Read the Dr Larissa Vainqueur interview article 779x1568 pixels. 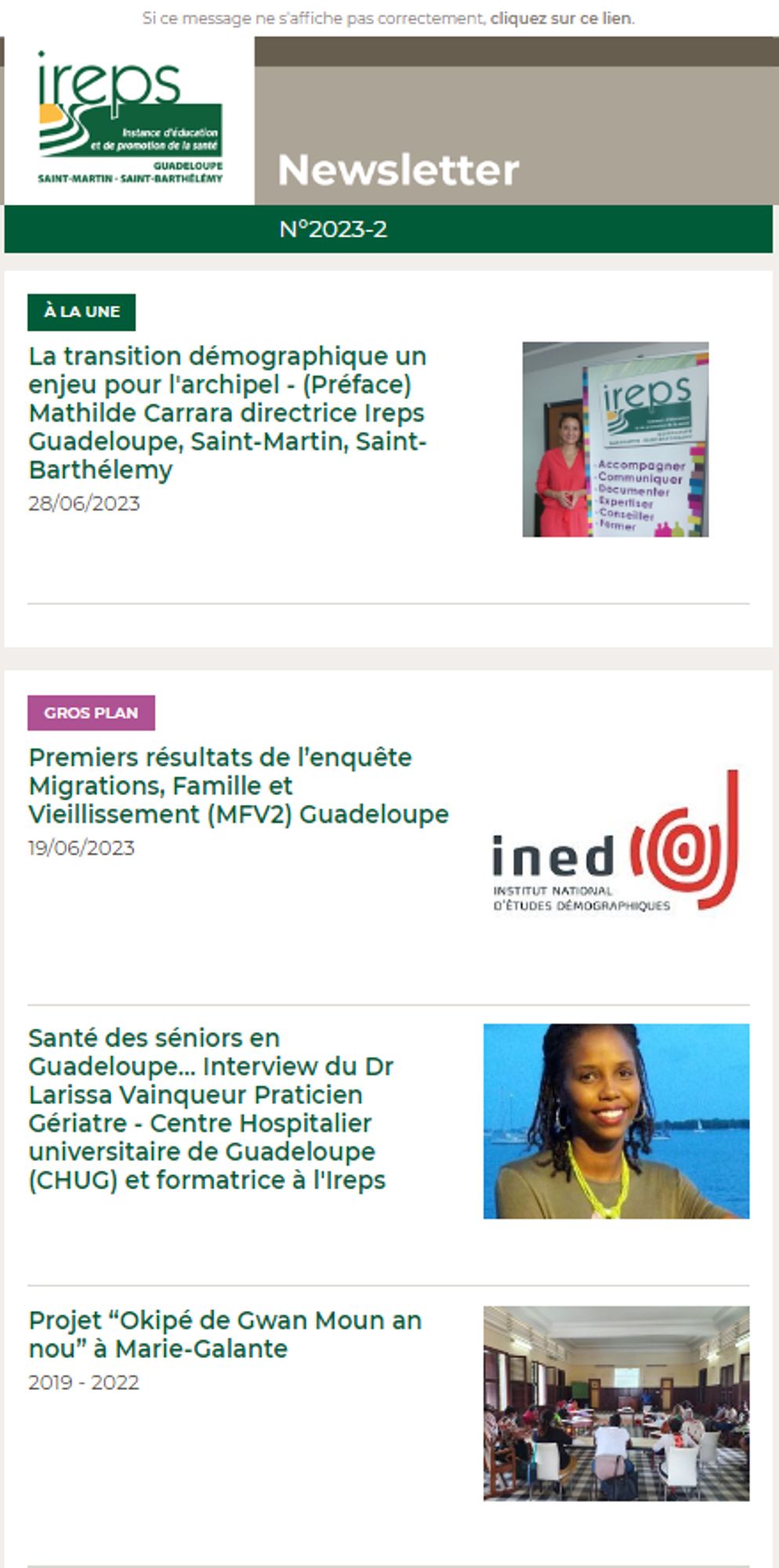(x=210, y=1109)
